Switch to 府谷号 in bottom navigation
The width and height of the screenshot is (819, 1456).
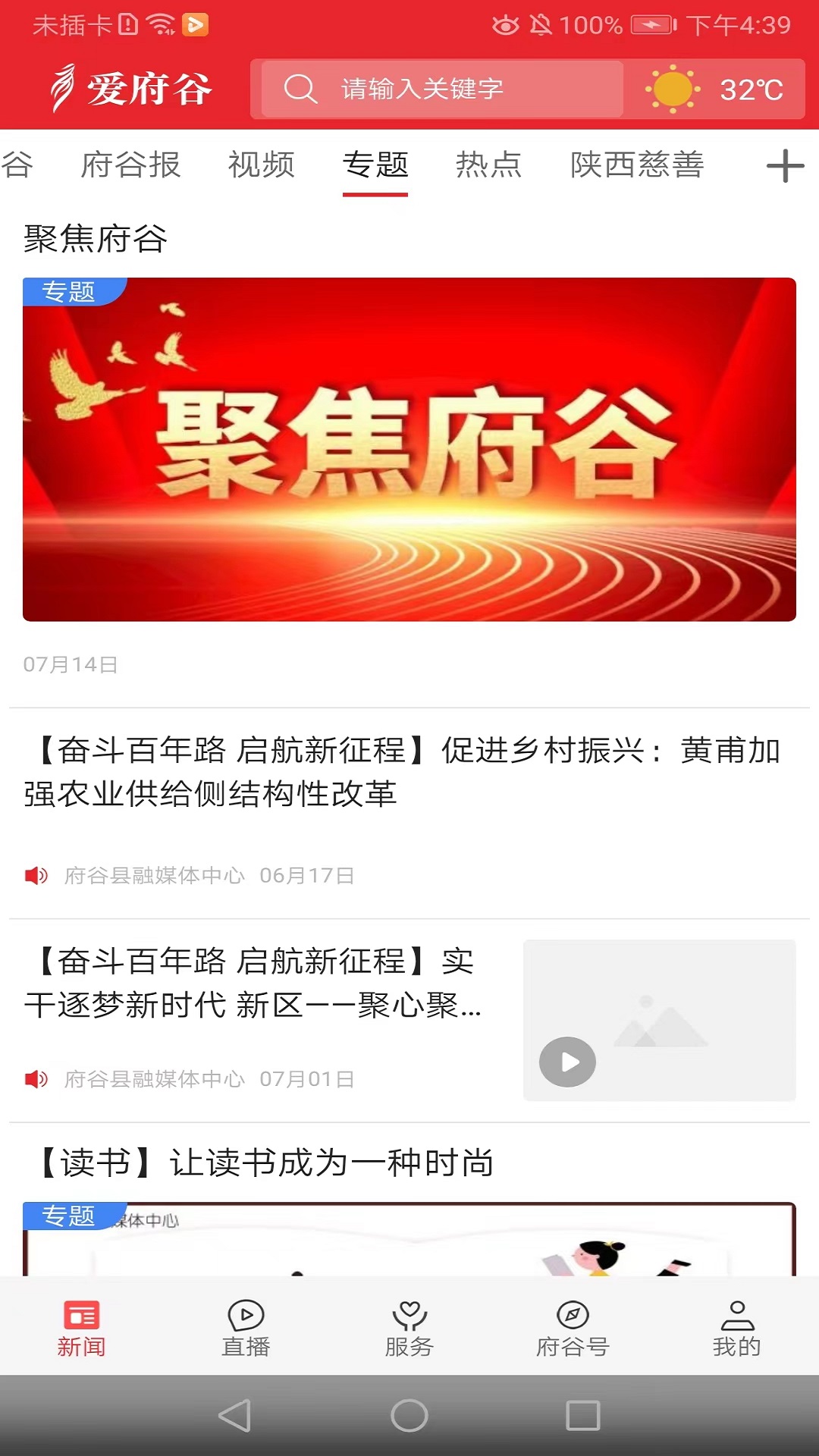pos(573,1328)
